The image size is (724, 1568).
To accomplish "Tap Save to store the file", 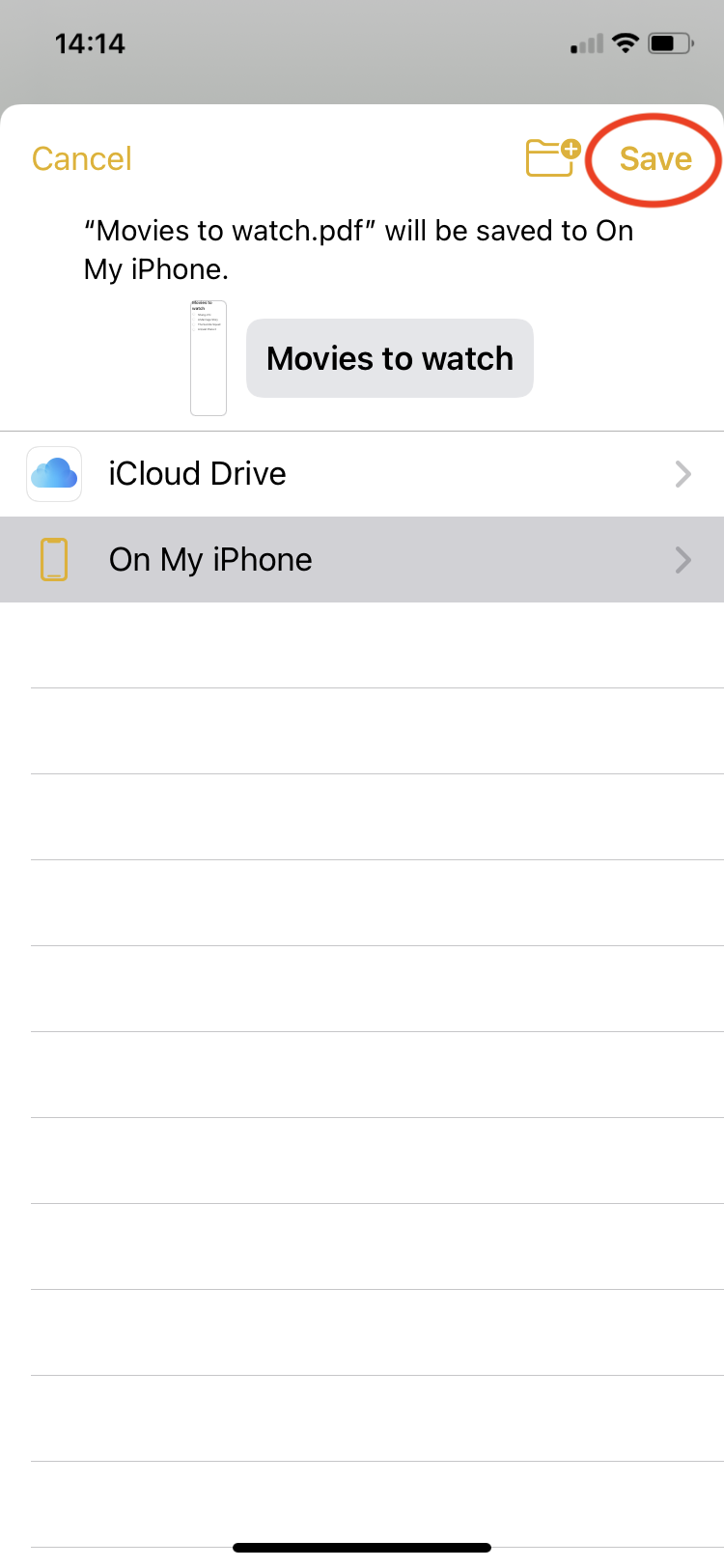I will (x=655, y=158).
